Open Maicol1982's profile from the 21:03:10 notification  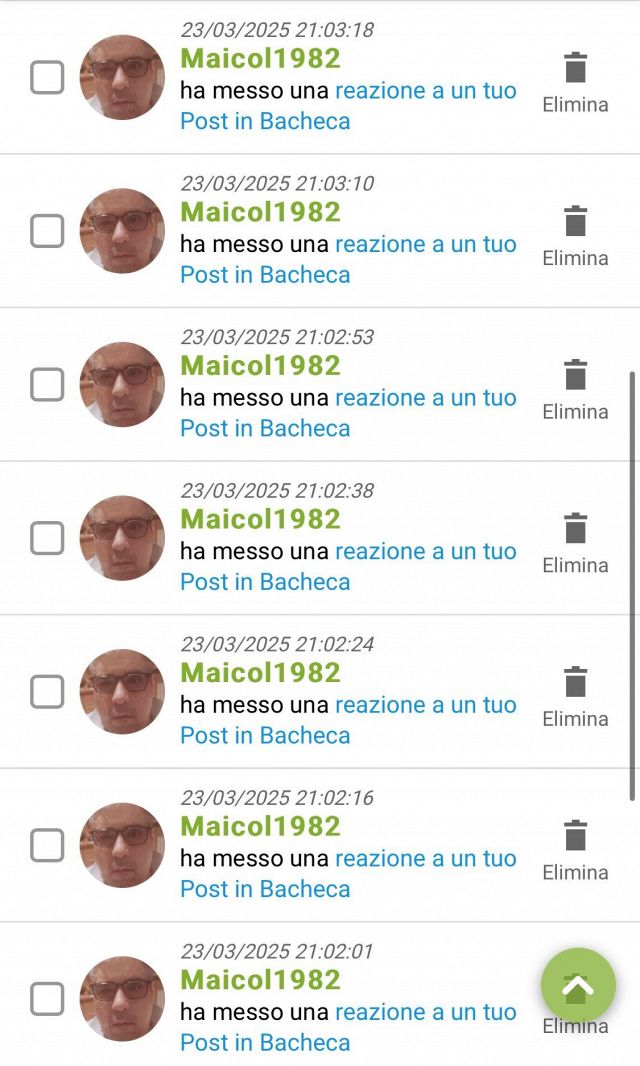[x=260, y=212]
